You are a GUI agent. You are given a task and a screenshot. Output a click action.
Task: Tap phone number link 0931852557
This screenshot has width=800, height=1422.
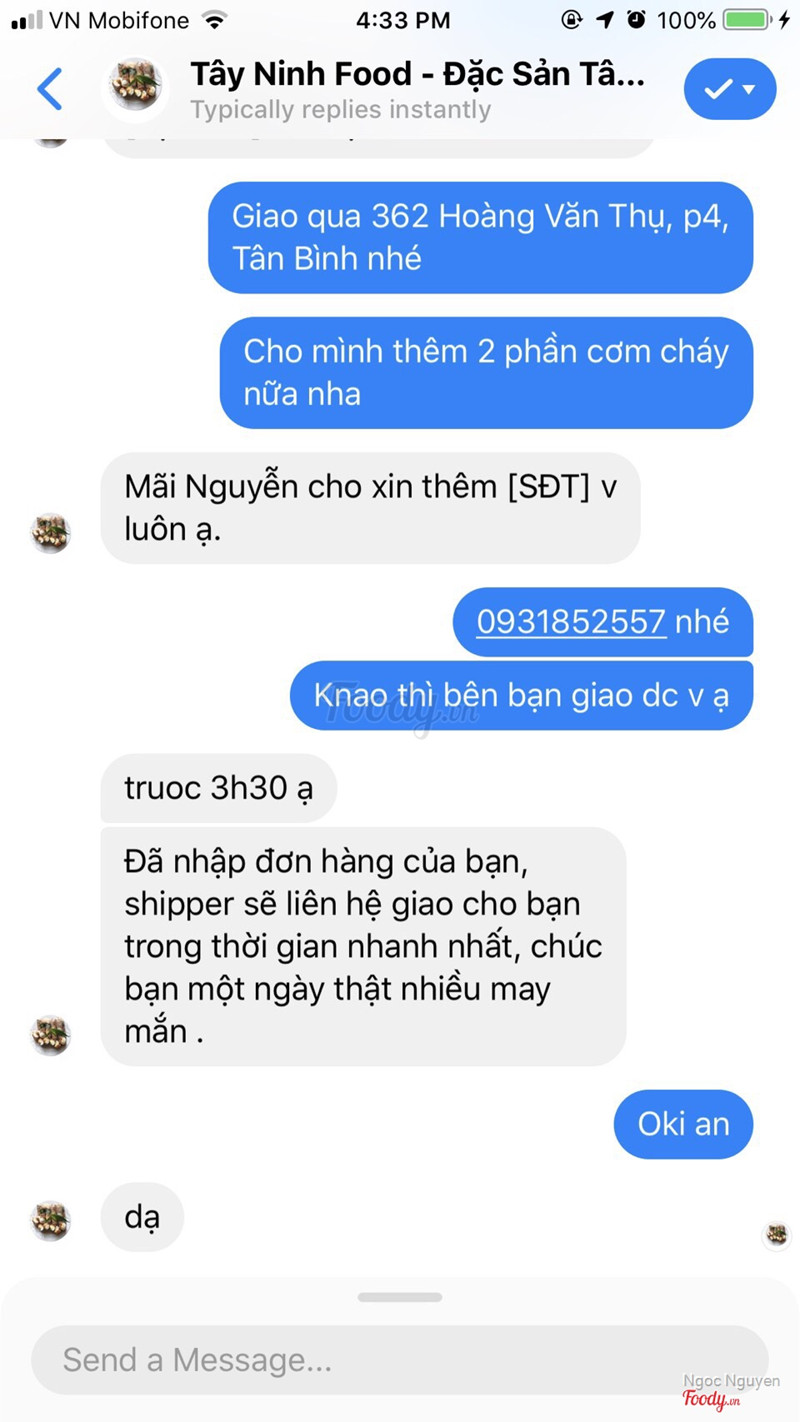pos(570,622)
